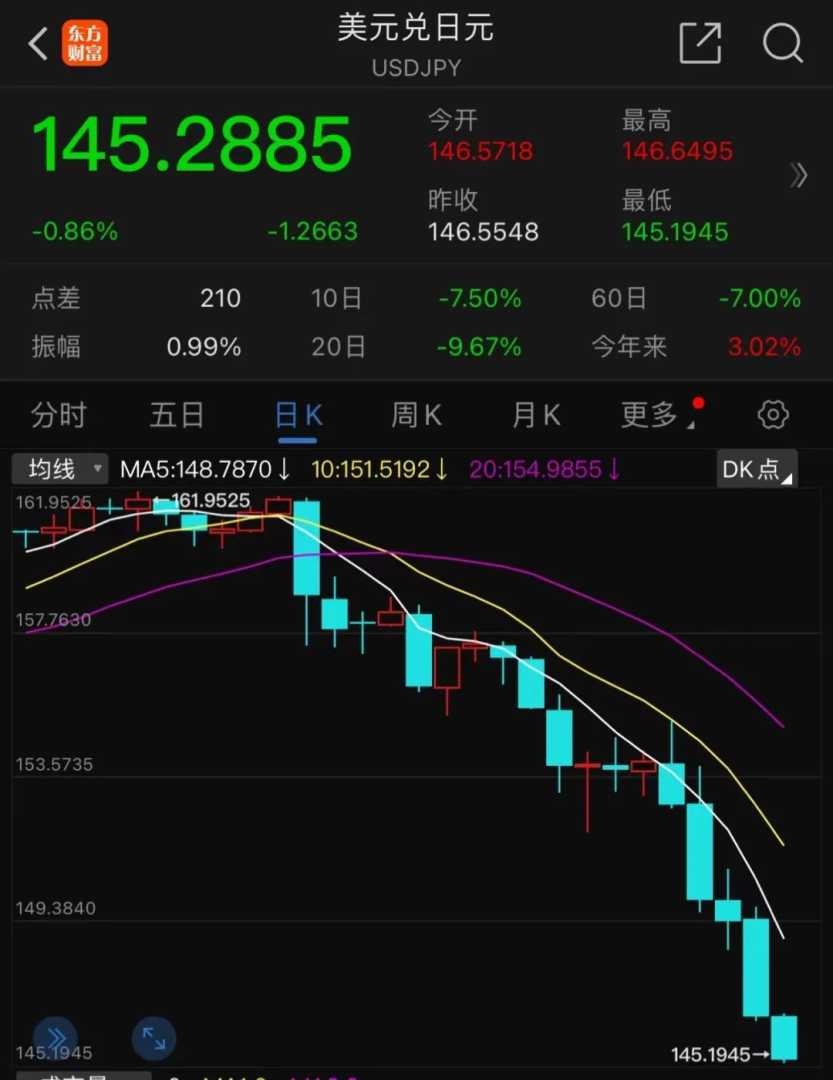Share the USDJPY quote page

[700, 44]
